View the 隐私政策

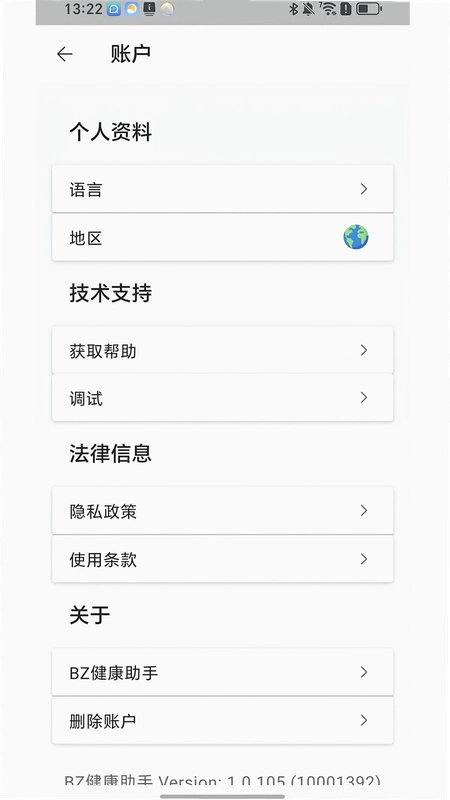click(x=222, y=511)
